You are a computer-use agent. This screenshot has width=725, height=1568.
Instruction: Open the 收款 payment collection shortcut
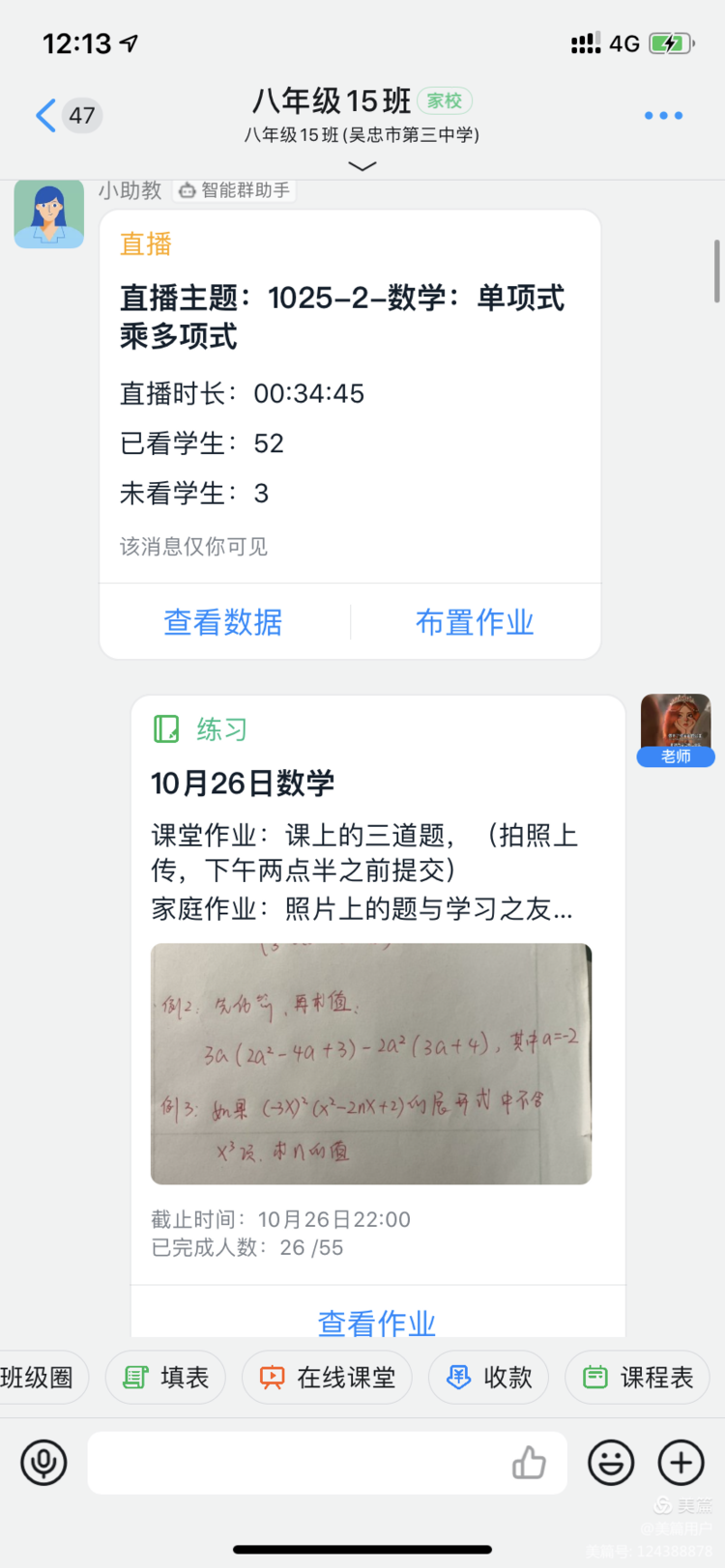pyautogui.click(x=489, y=1378)
